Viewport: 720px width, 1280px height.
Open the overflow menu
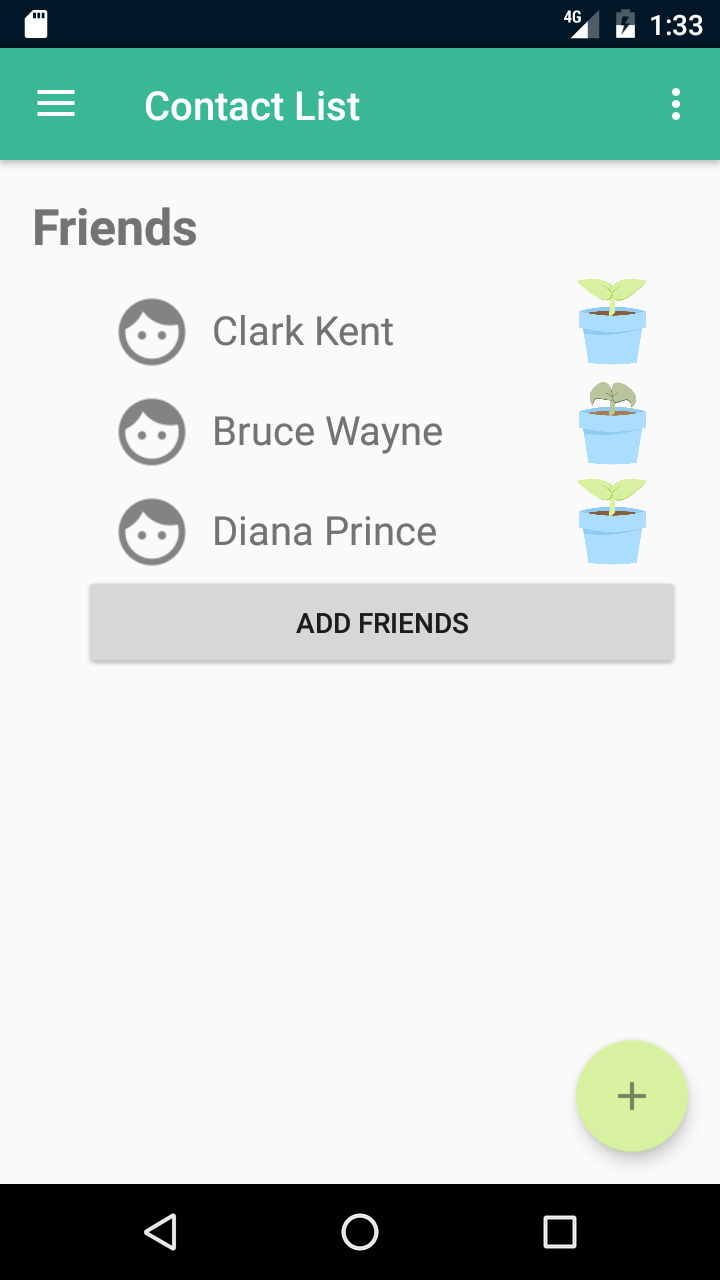pos(676,104)
